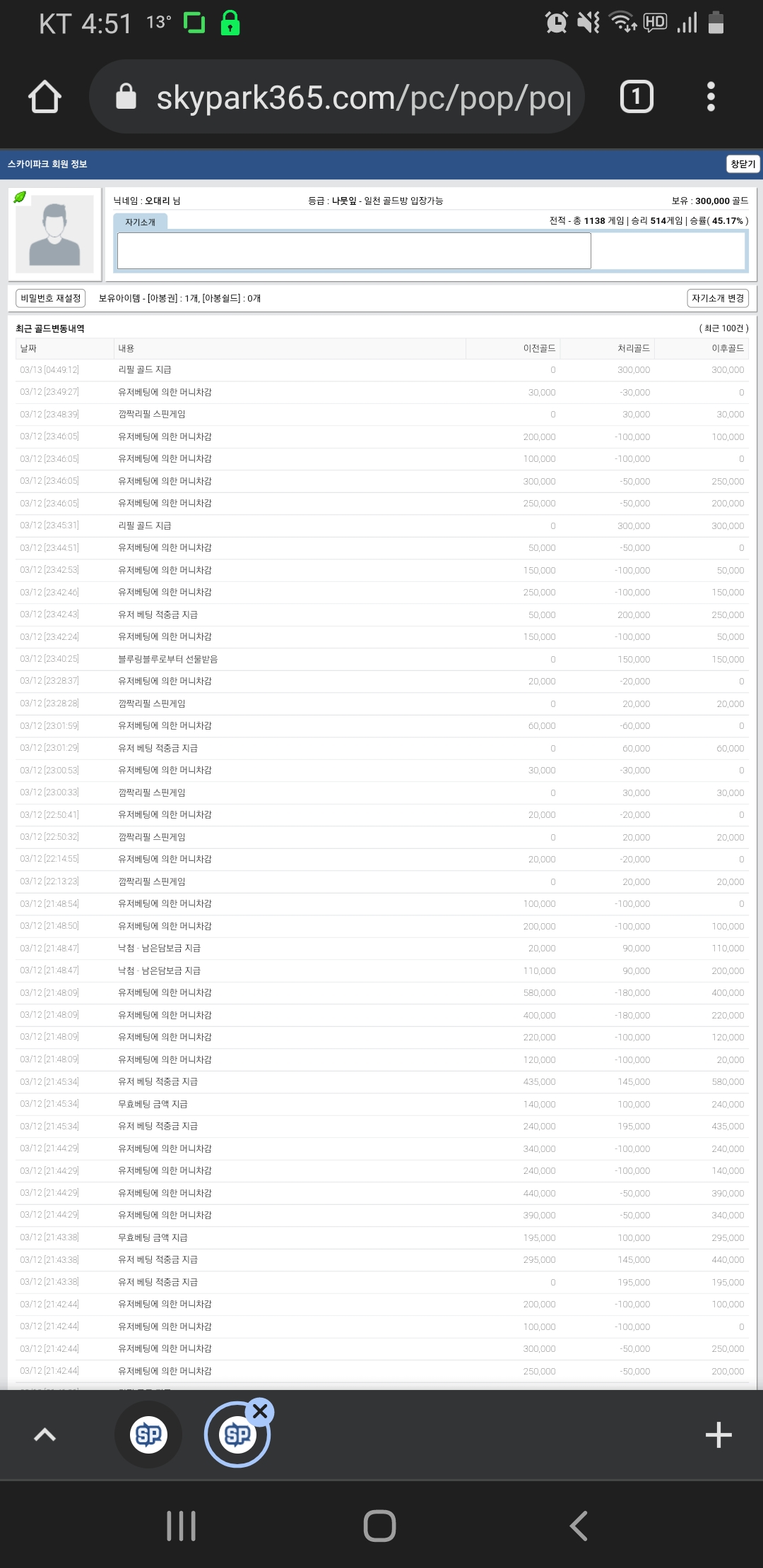The height and width of the screenshot is (1568, 763).
Task: Focus the self-introduction text box
Action: click(354, 251)
